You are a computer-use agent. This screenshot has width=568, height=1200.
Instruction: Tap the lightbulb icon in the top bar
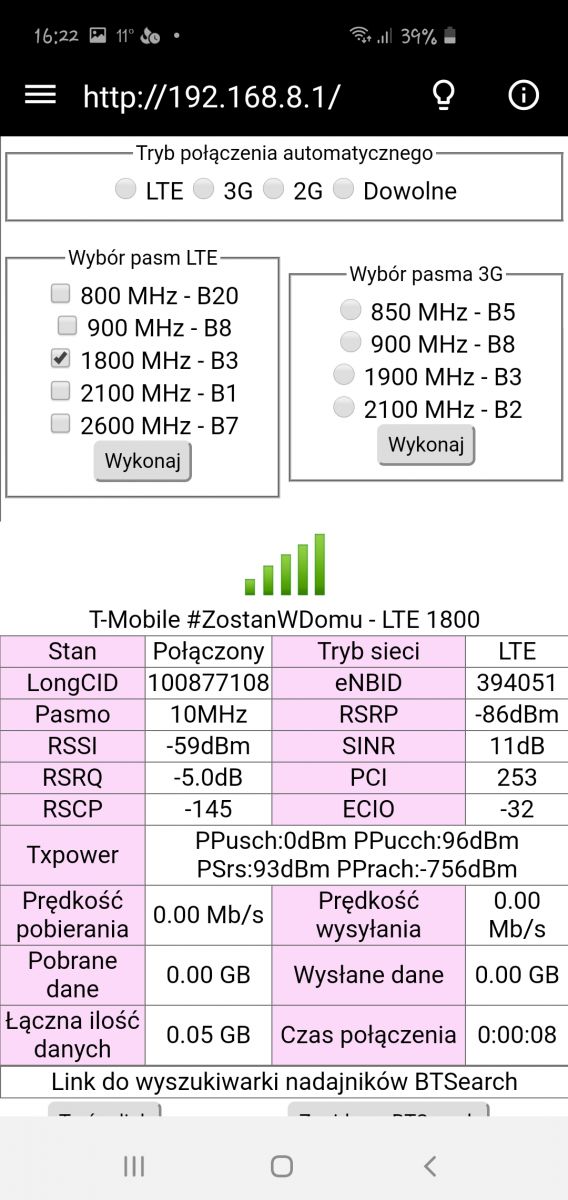(x=442, y=95)
